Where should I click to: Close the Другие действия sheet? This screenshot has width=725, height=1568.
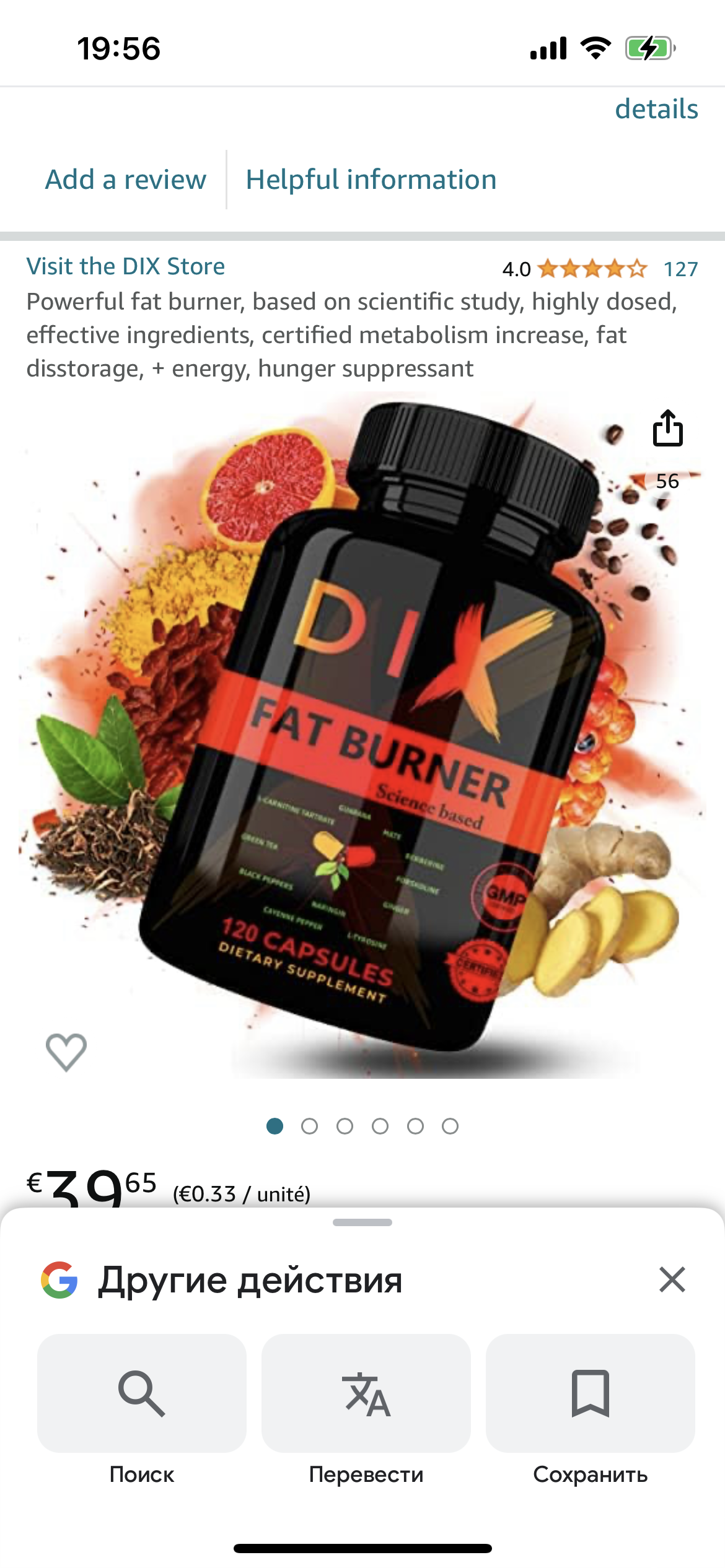coord(672,1279)
